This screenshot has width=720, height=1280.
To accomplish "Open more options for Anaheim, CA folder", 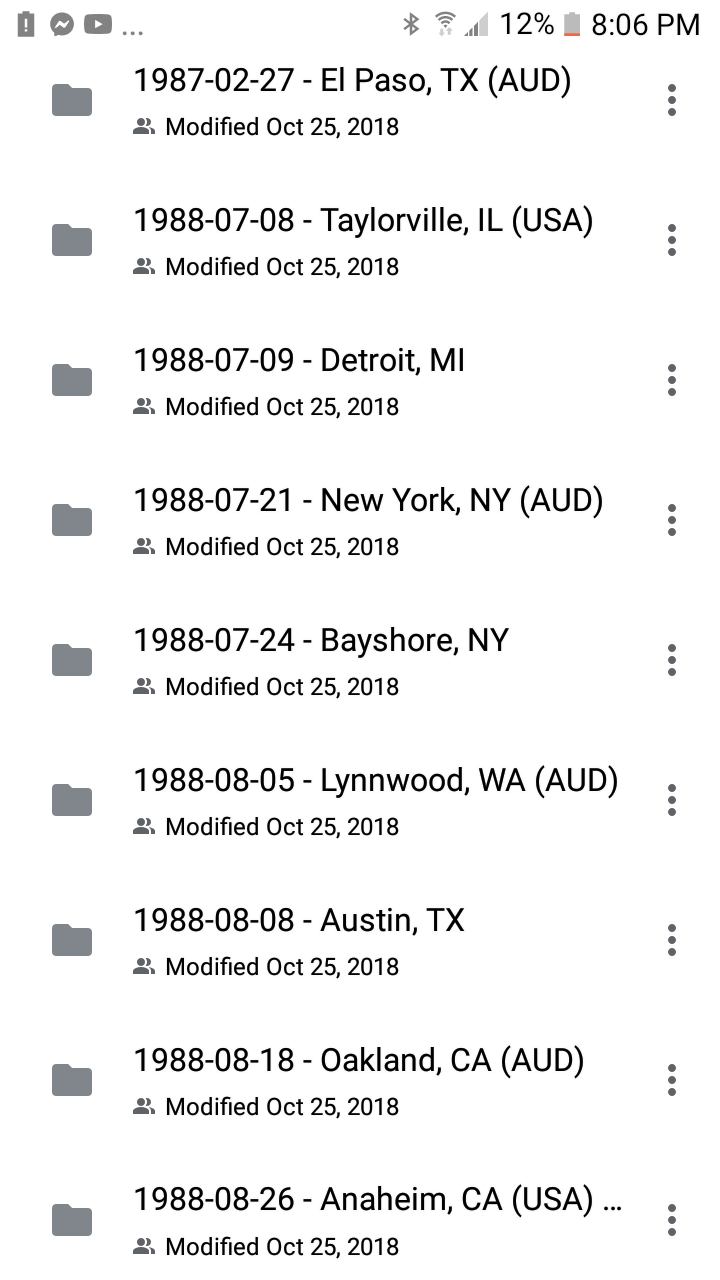I will tap(671, 1220).
